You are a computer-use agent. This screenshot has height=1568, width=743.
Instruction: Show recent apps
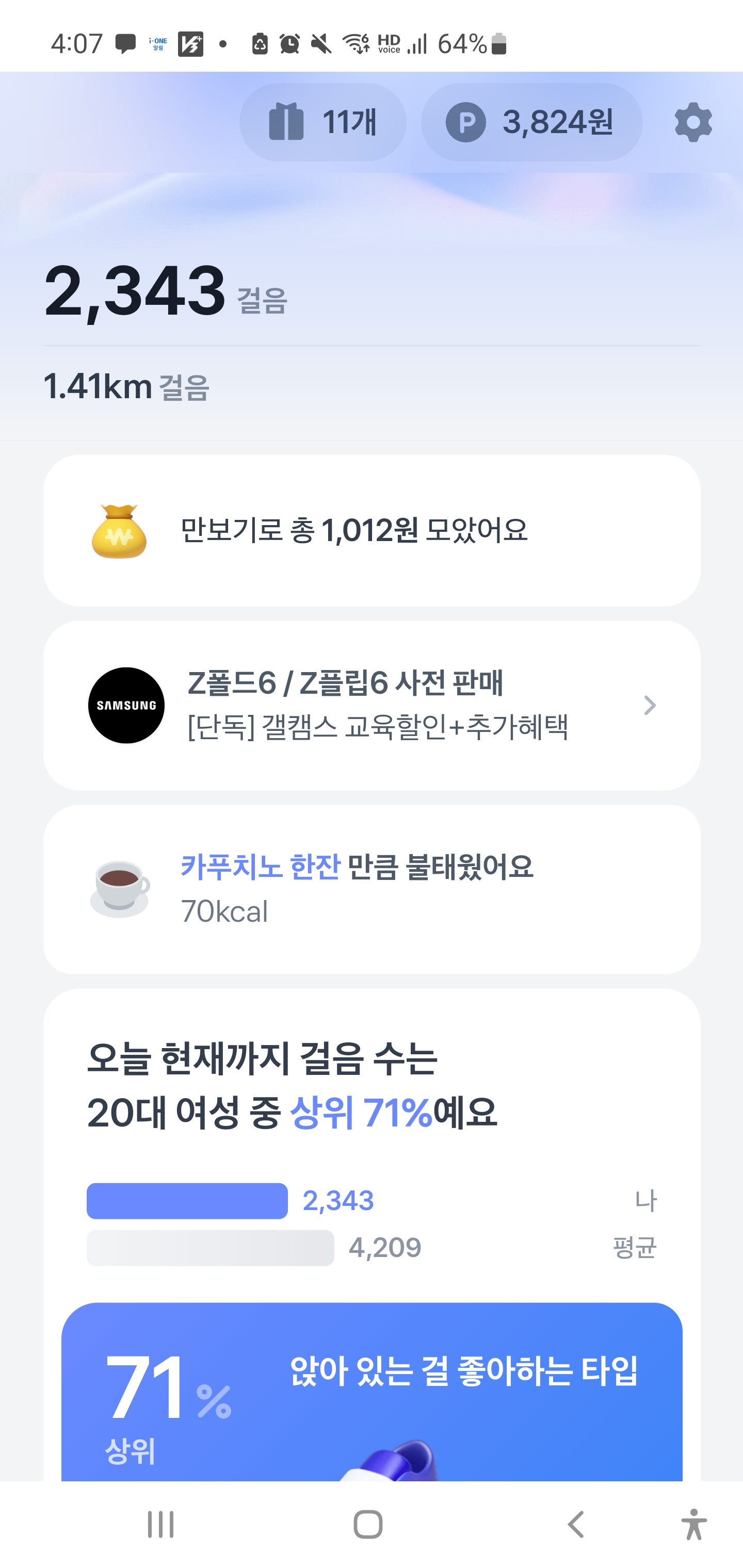coord(161,1524)
